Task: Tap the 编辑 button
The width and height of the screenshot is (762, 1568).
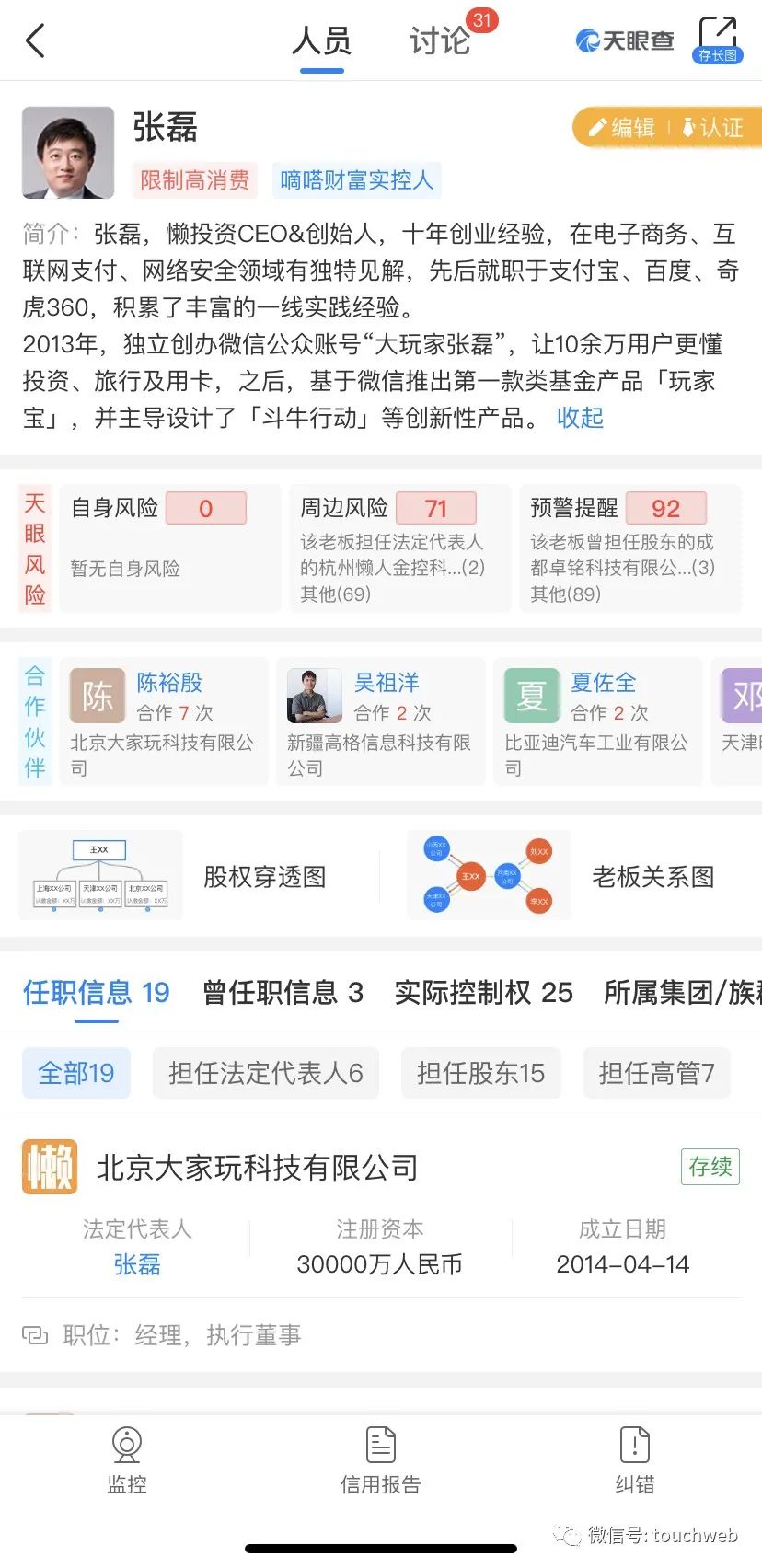Action: pos(622,127)
